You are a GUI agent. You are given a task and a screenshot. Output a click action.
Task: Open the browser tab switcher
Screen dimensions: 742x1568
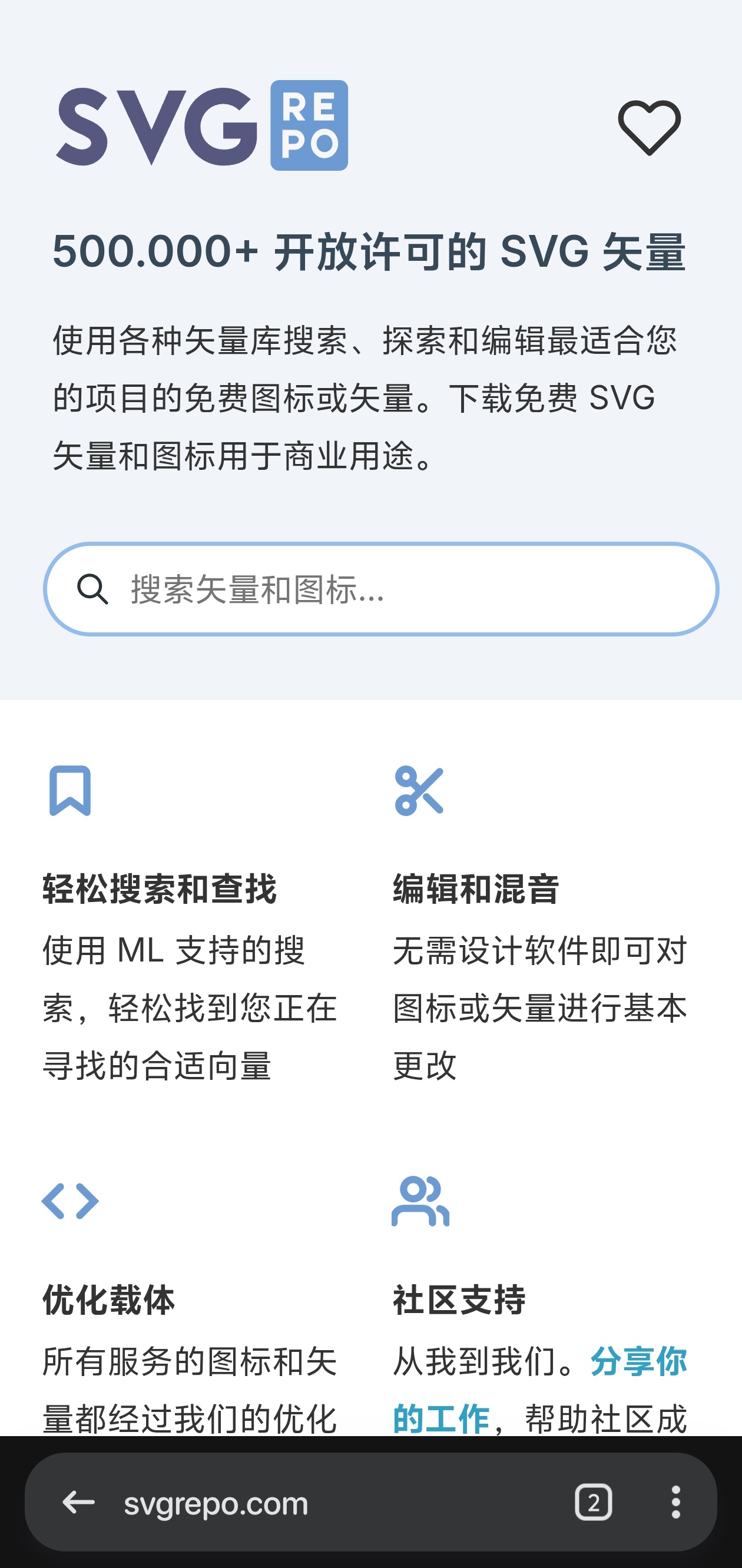tap(593, 1502)
